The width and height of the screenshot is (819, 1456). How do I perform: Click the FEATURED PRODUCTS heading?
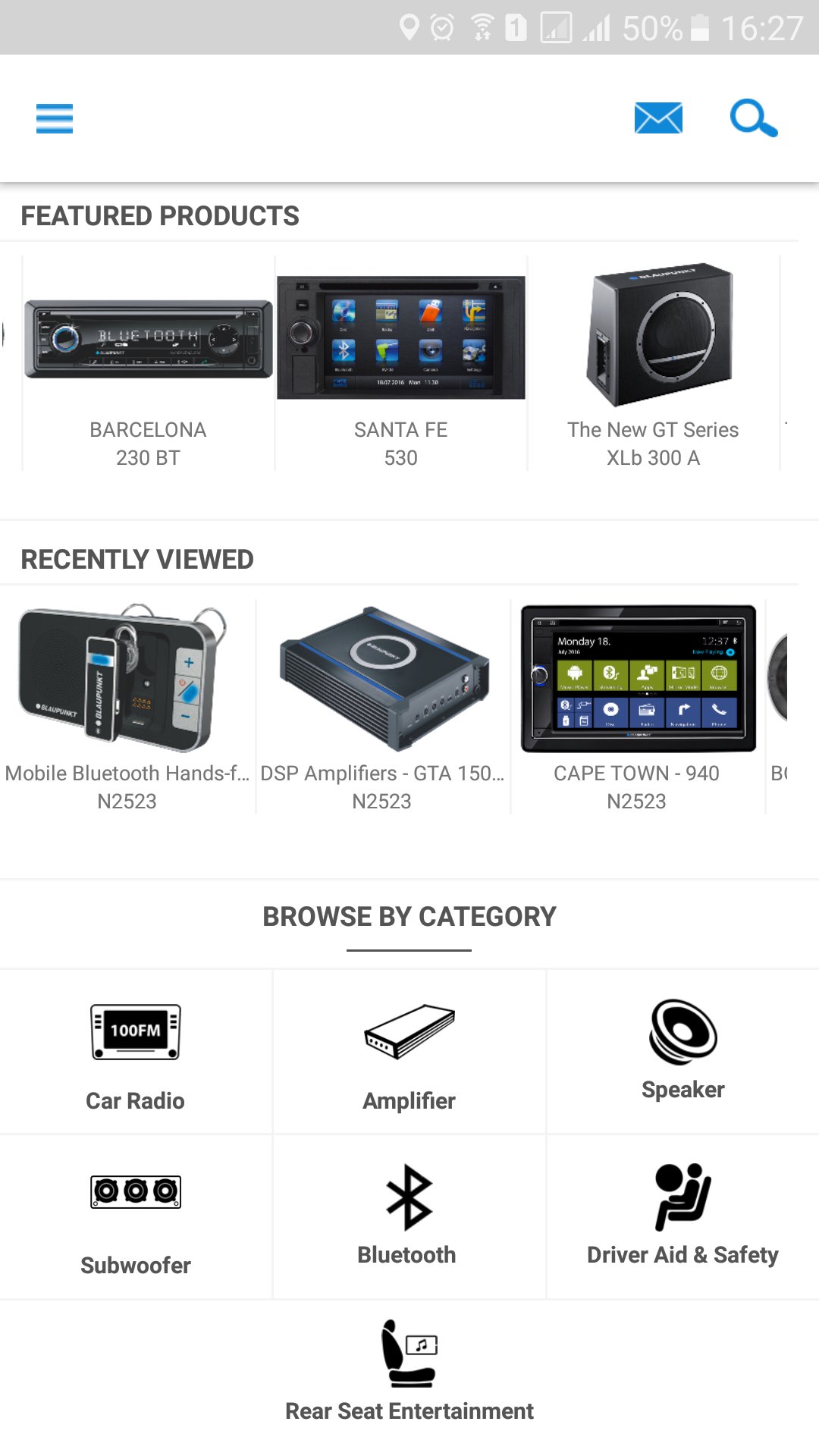[160, 215]
